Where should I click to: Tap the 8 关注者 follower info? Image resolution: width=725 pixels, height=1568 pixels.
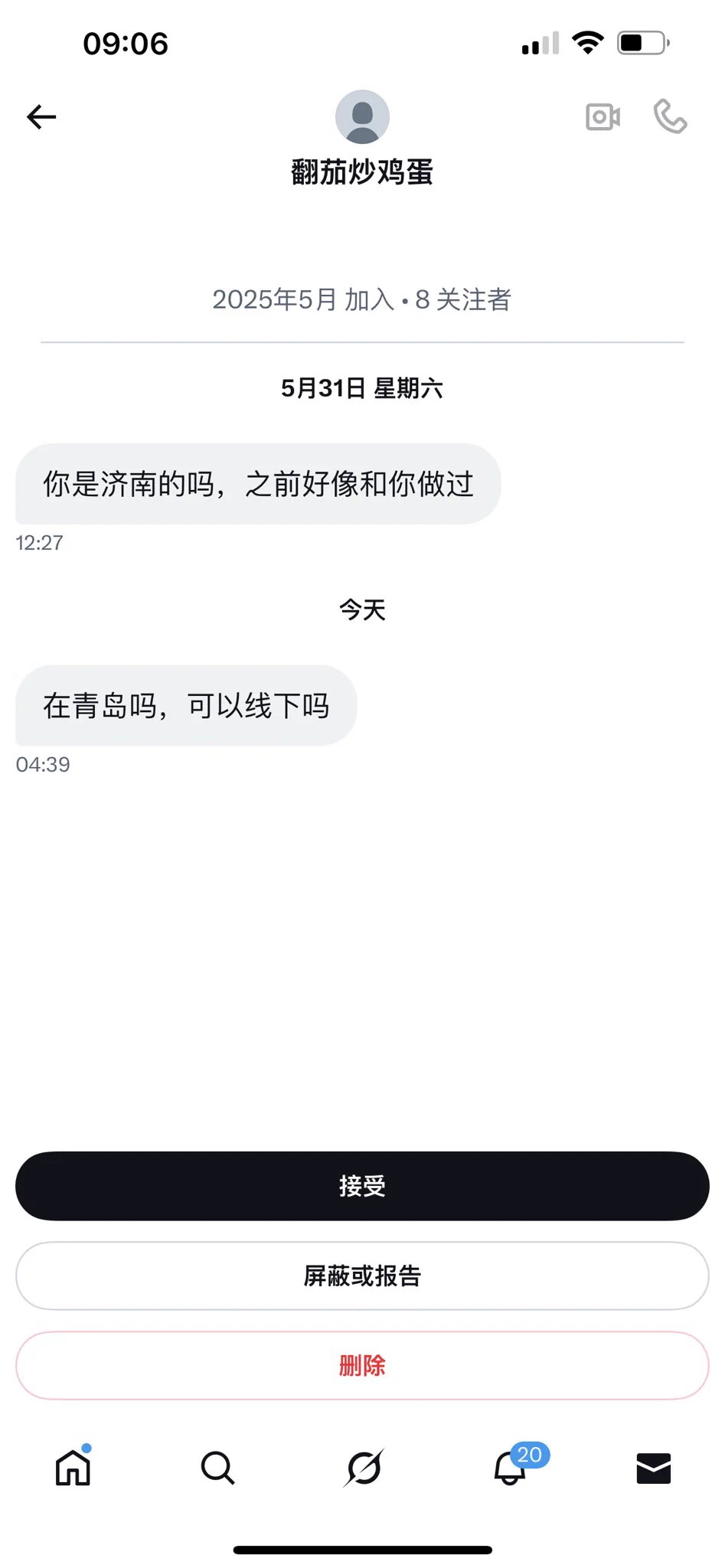463,300
